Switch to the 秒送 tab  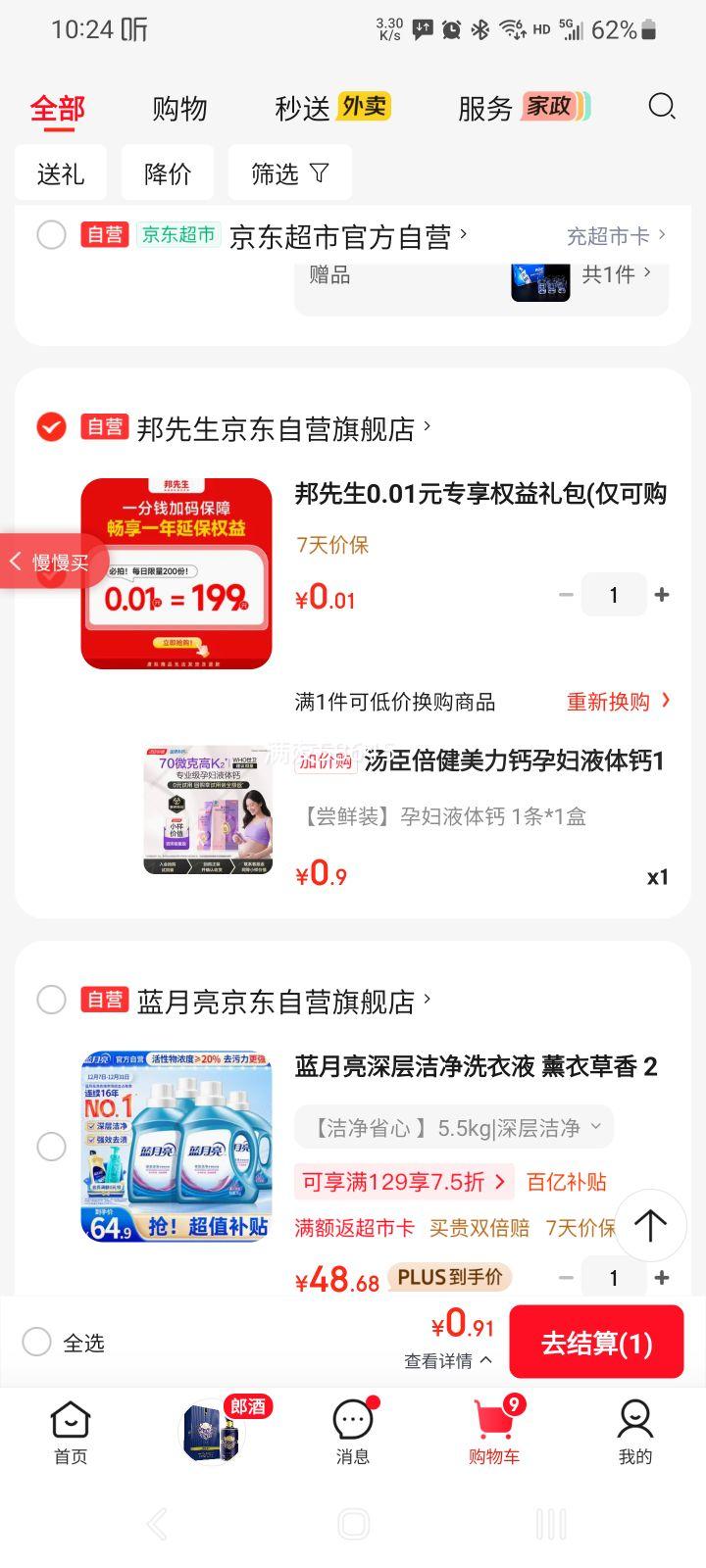tap(301, 108)
